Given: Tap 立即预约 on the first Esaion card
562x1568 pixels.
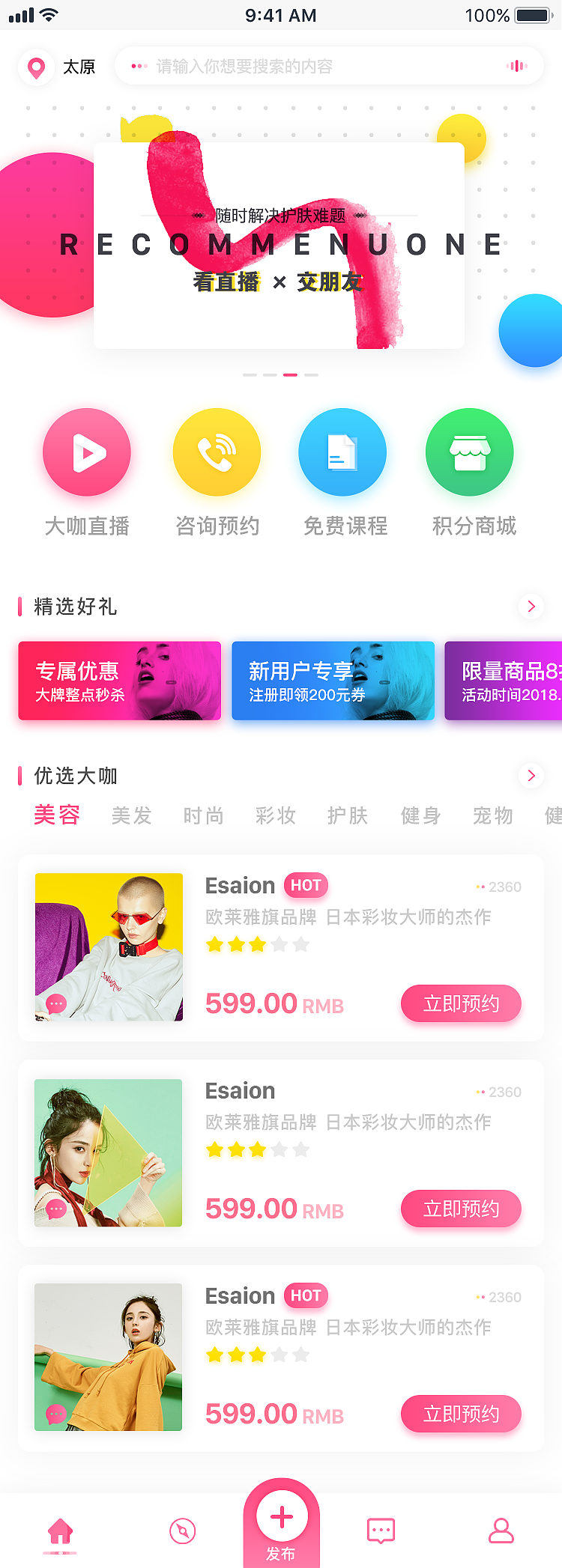Looking at the screenshot, I should [x=461, y=1003].
